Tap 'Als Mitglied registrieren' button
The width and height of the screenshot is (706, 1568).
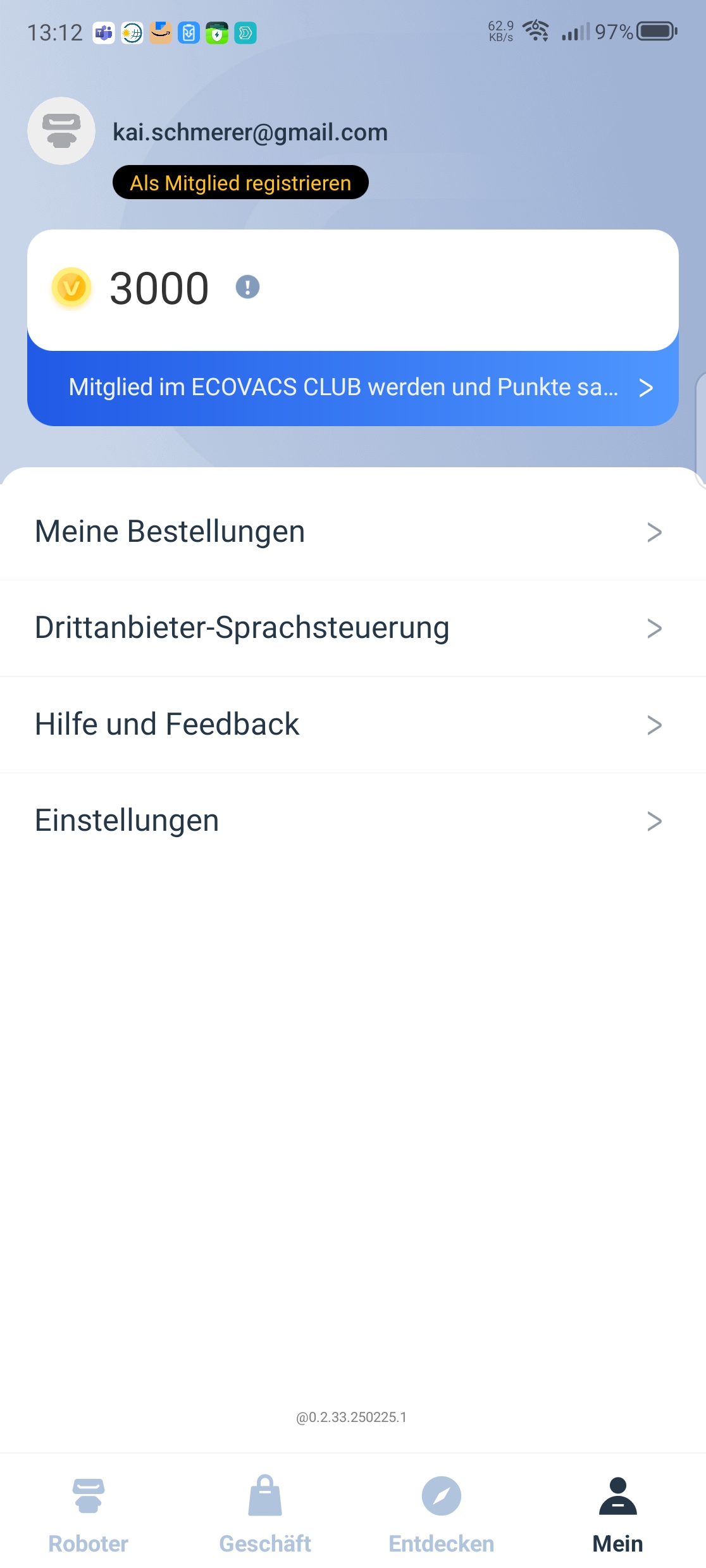tap(240, 183)
